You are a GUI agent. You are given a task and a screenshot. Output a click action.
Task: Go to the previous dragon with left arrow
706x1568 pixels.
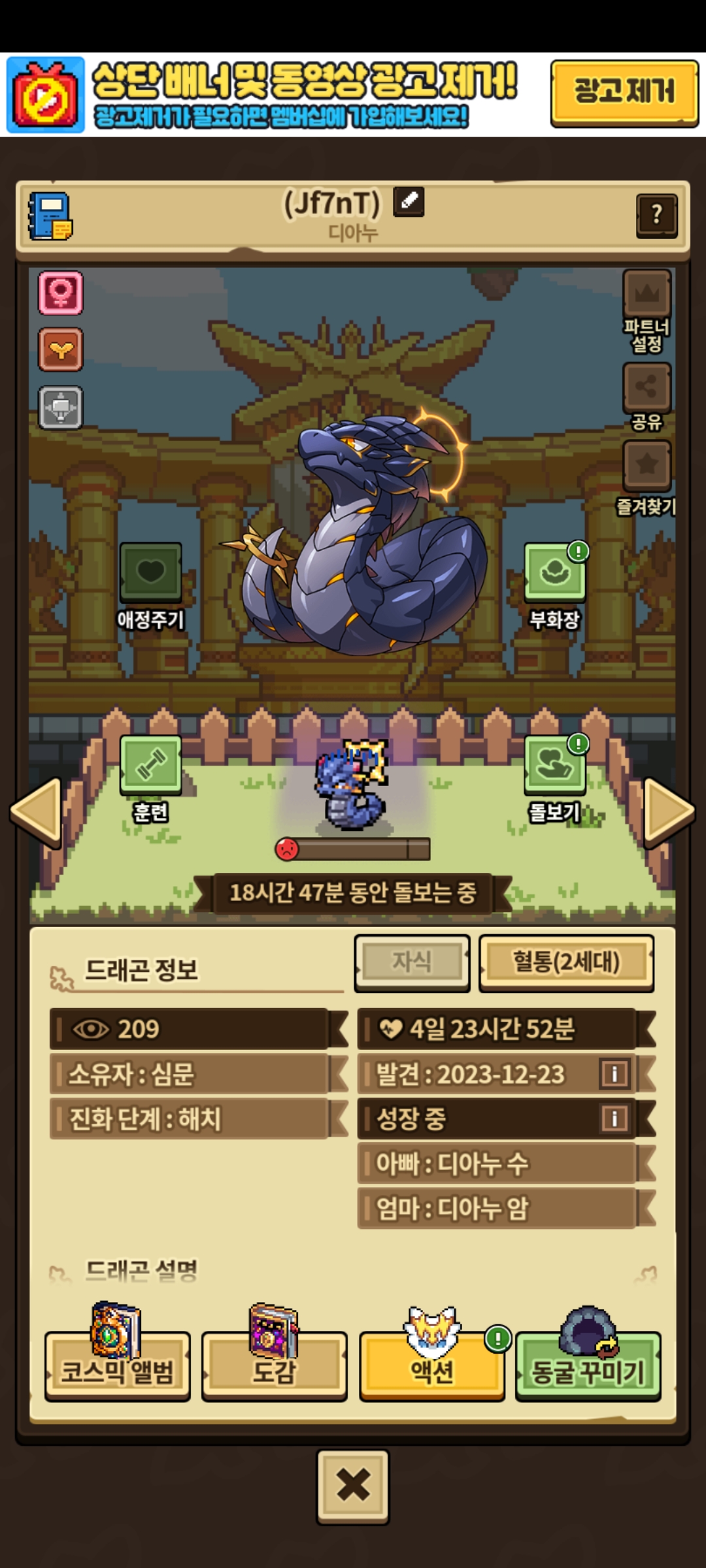[36, 811]
